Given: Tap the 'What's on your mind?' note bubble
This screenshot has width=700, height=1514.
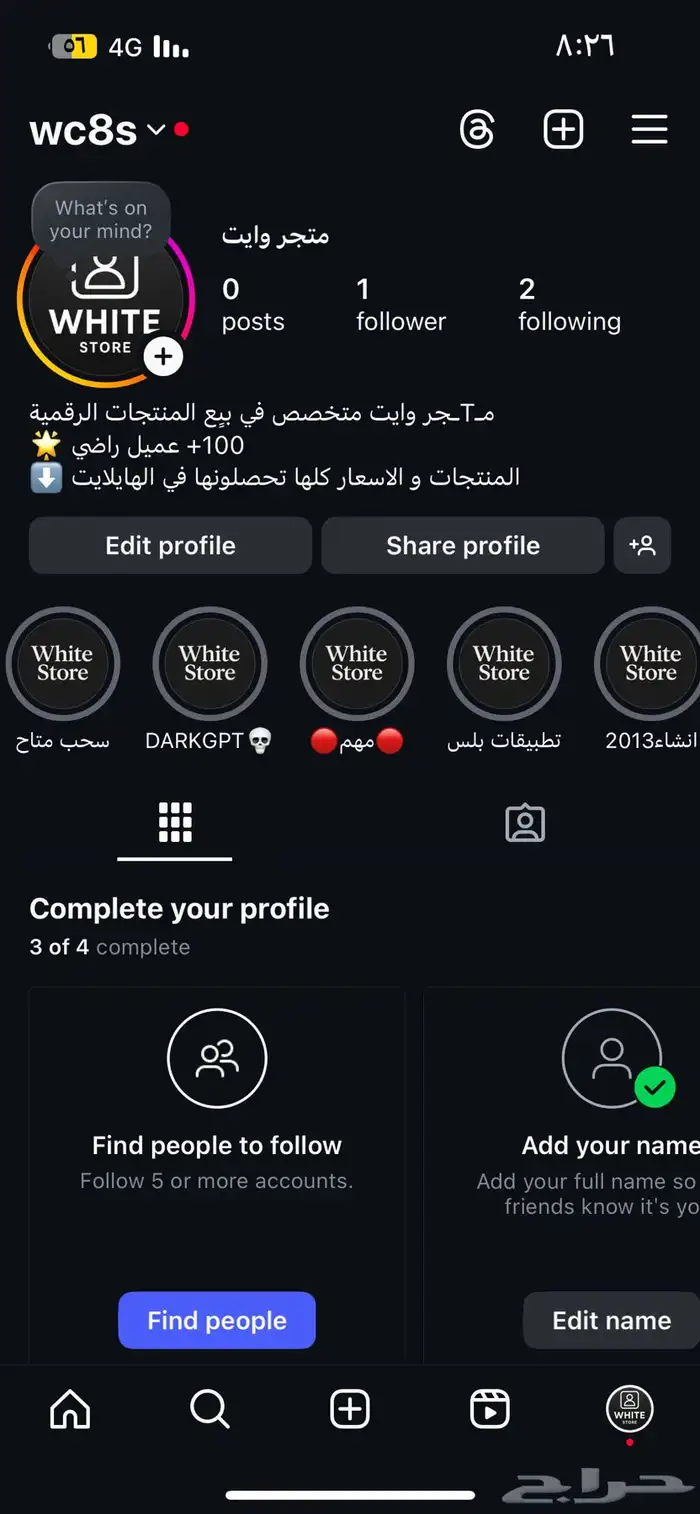Looking at the screenshot, I should [x=100, y=219].
